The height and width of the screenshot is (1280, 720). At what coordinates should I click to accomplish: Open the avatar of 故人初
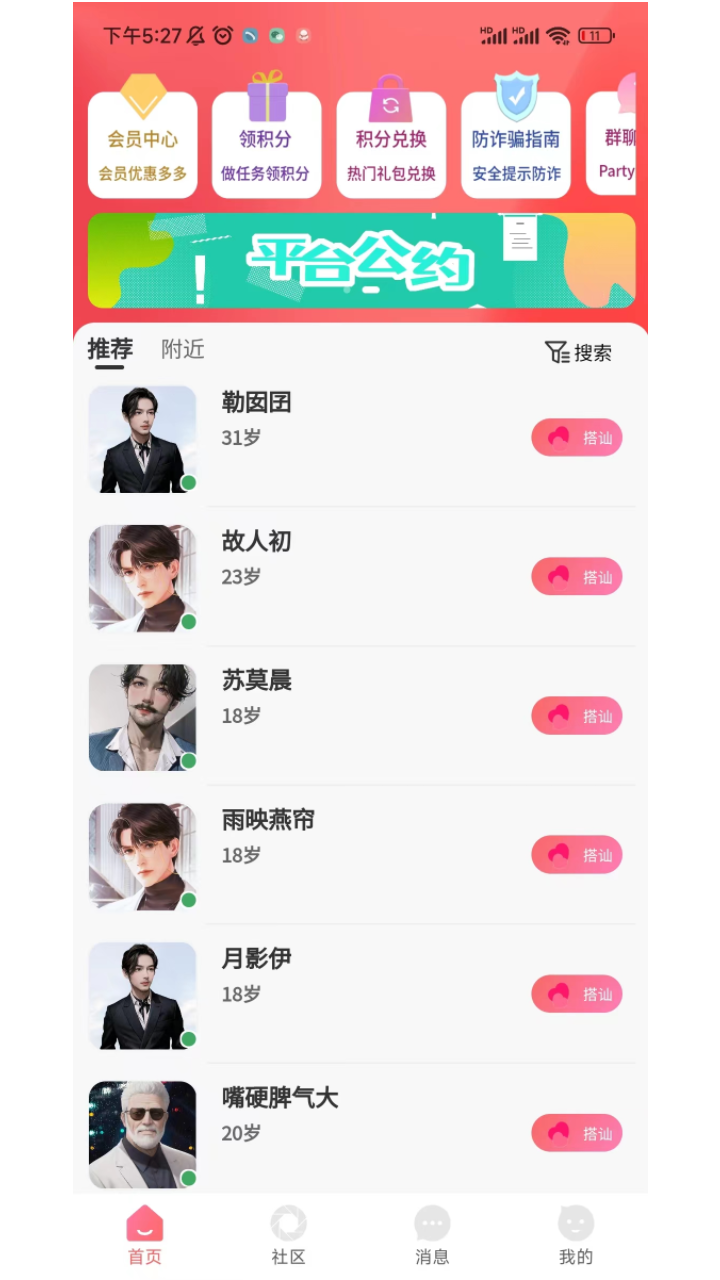pos(142,578)
